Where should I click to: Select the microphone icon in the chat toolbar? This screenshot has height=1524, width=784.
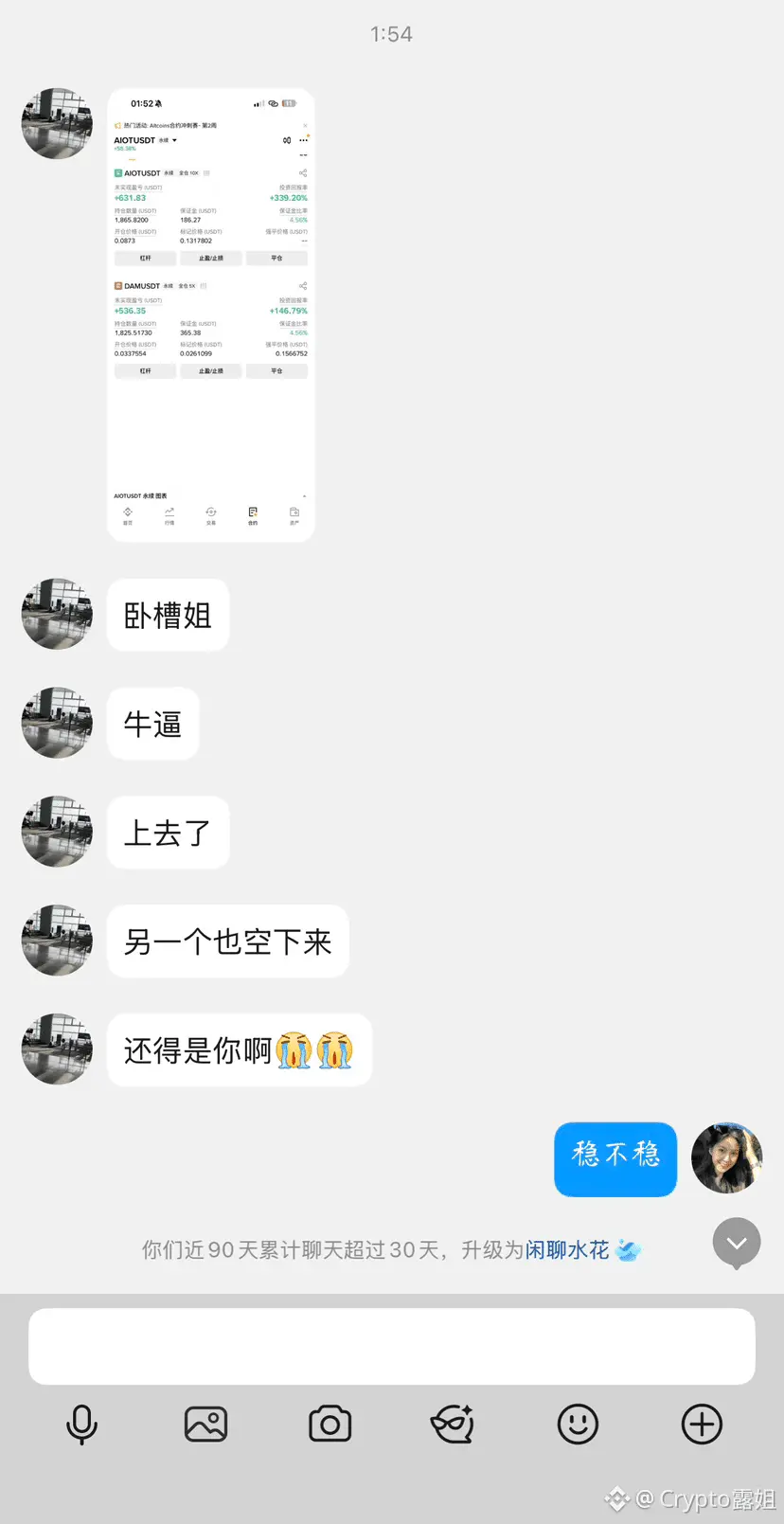coord(81,1424)
